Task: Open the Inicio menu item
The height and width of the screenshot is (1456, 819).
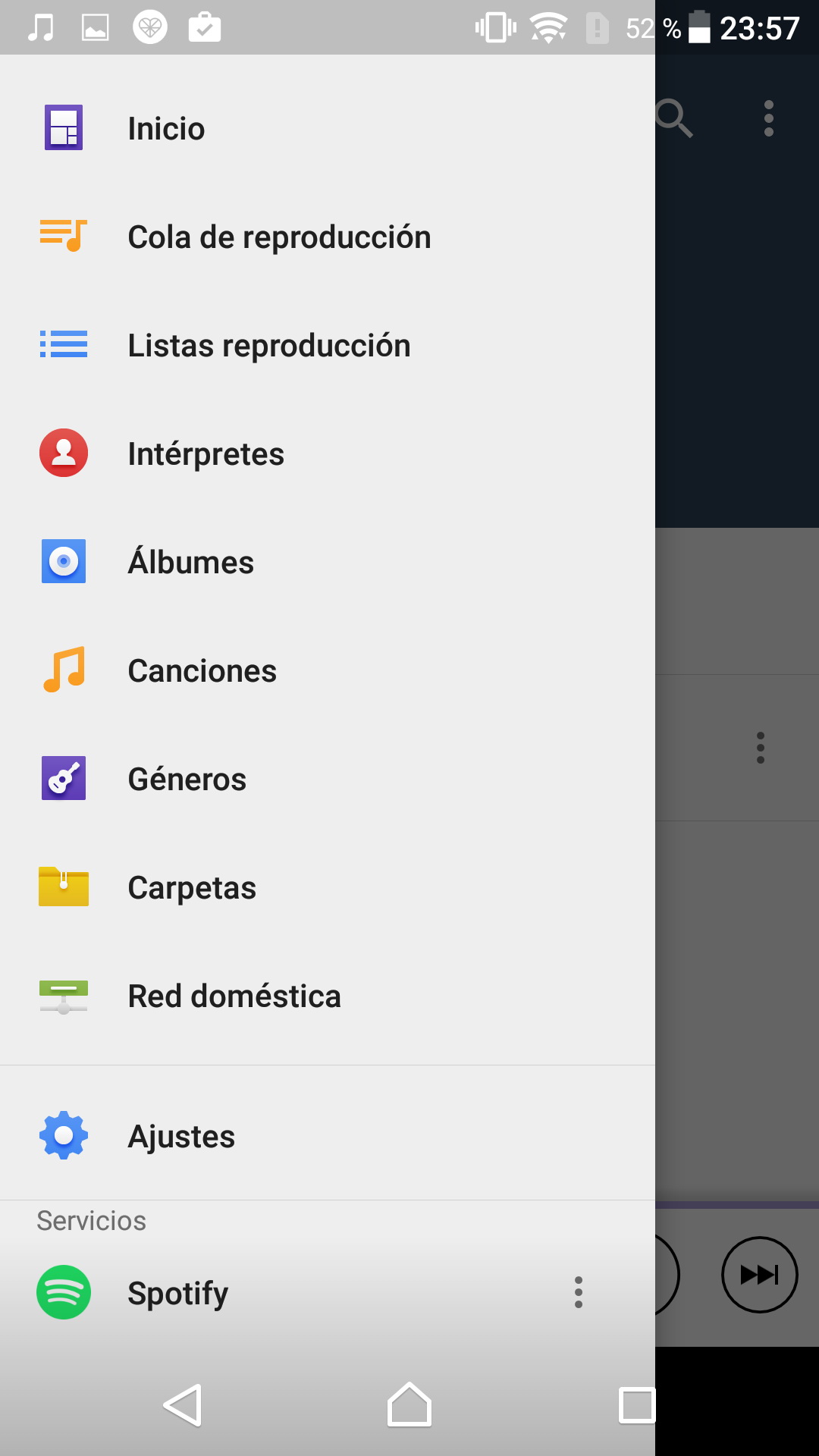Action: (x=166, y=129)
